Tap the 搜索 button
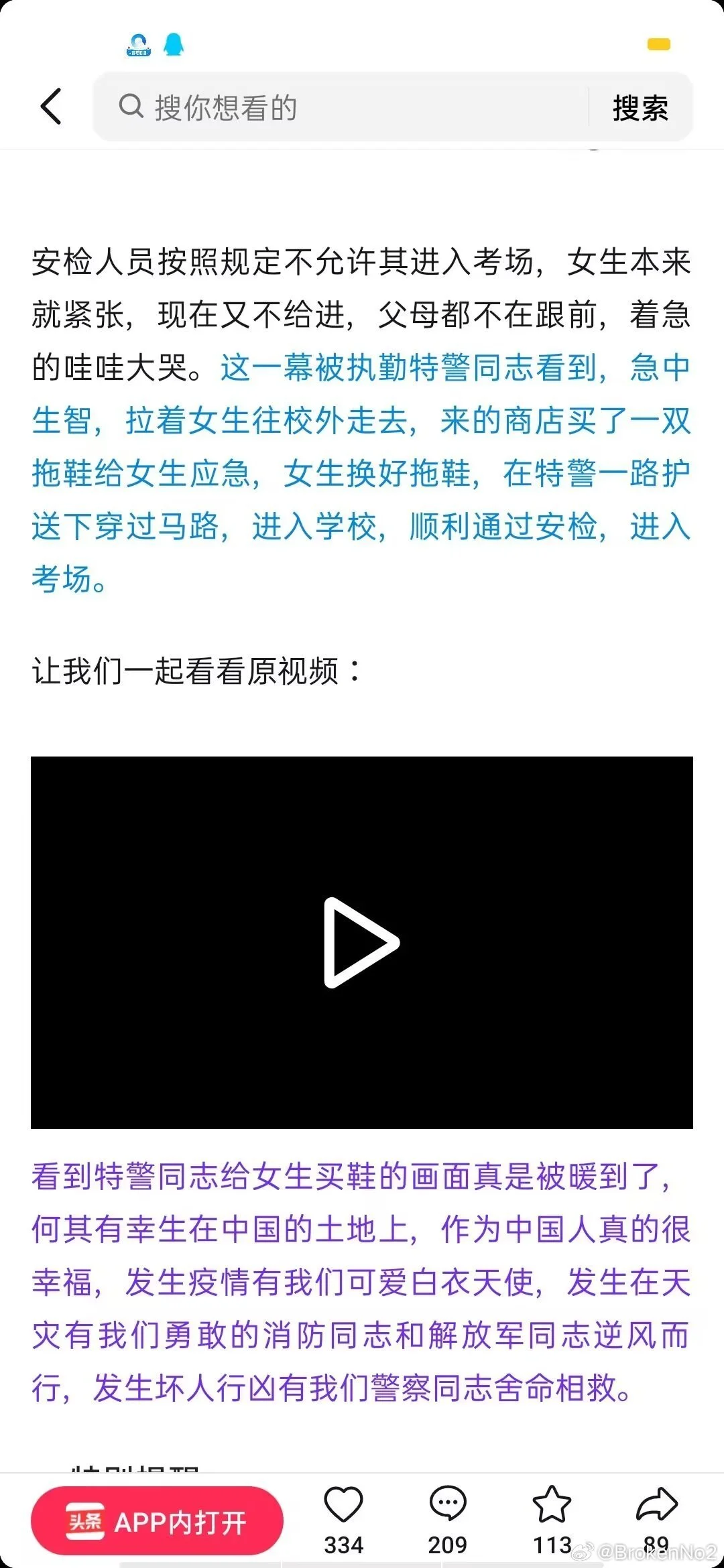This screenshot has height=1568, width=724. pos(640,107)
